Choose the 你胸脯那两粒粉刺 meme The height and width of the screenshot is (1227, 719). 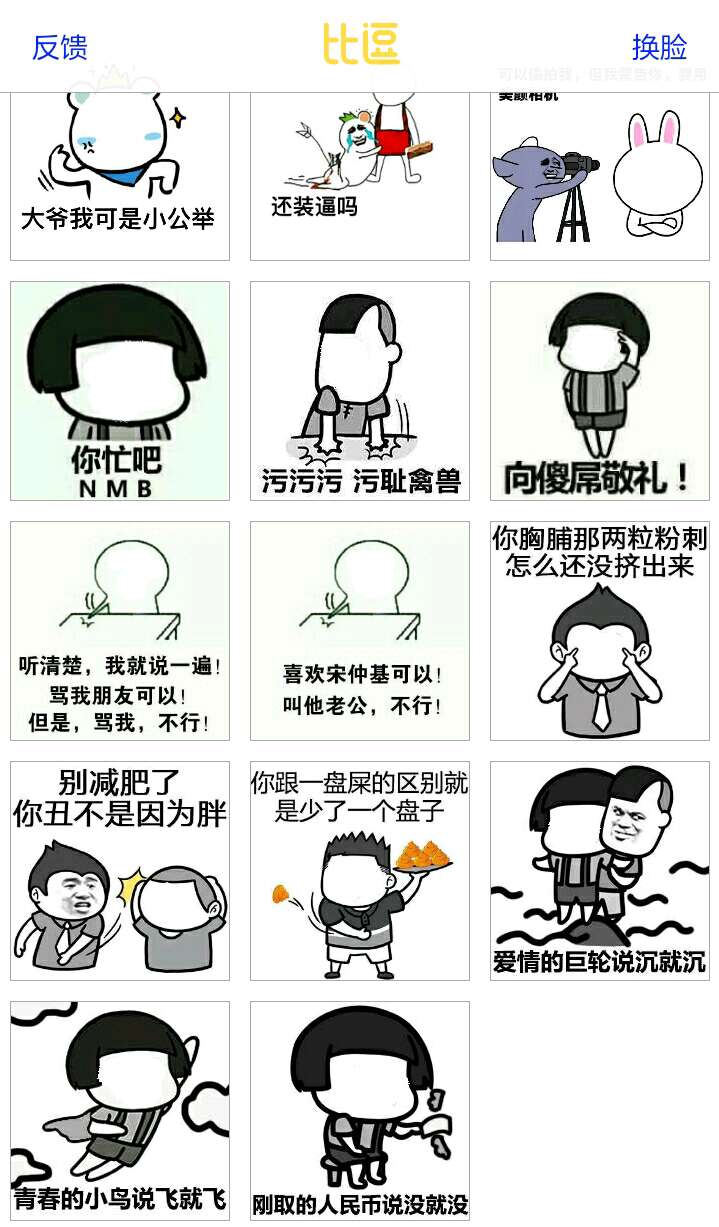click(x=600, y=631)
